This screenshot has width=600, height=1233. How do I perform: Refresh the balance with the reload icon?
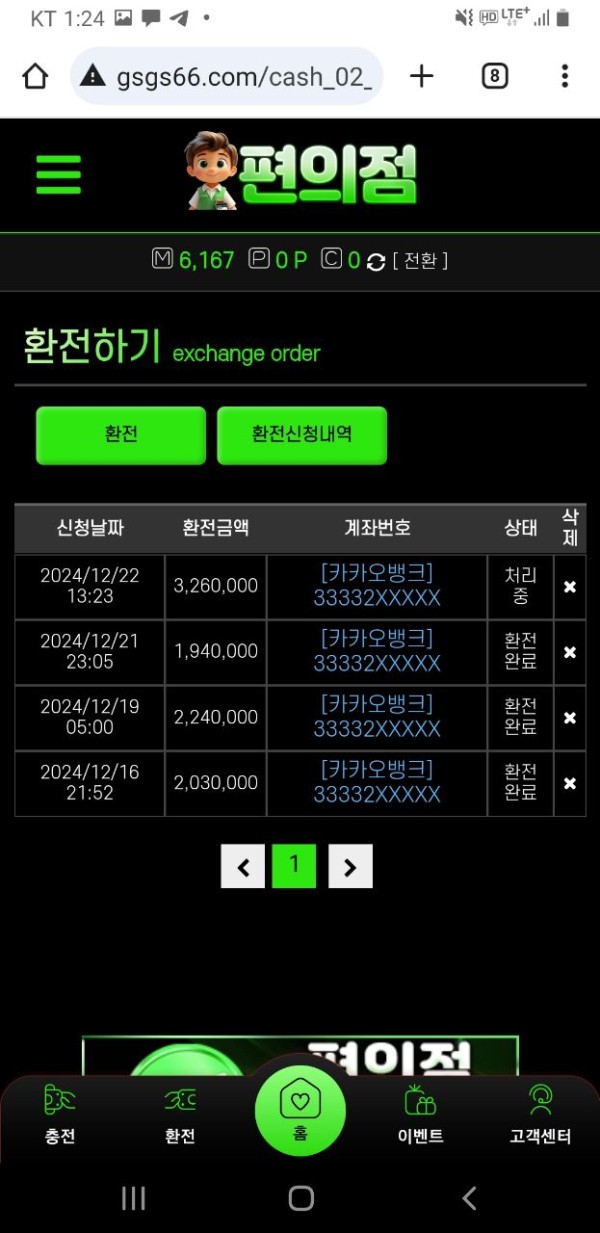tap(376, 262)
